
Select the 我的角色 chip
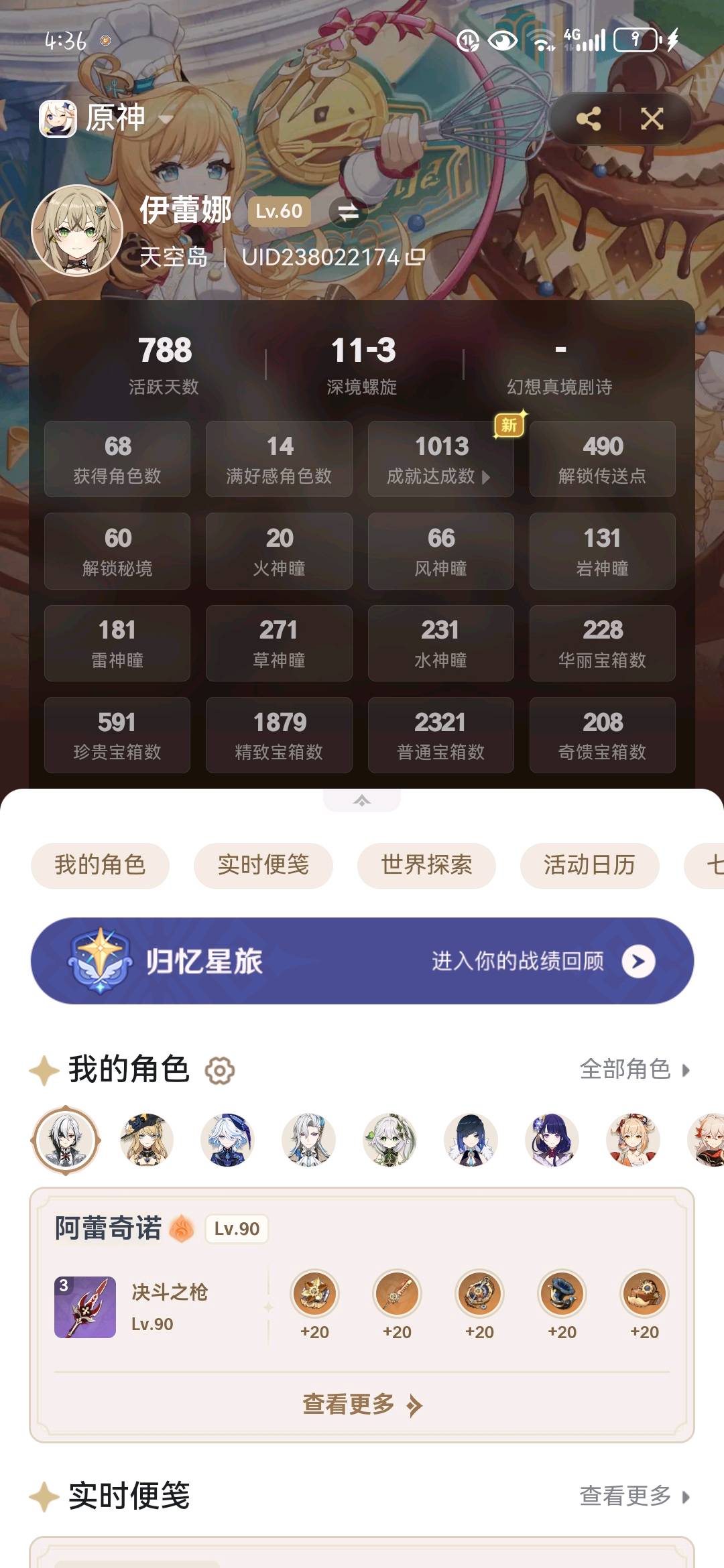100,865
